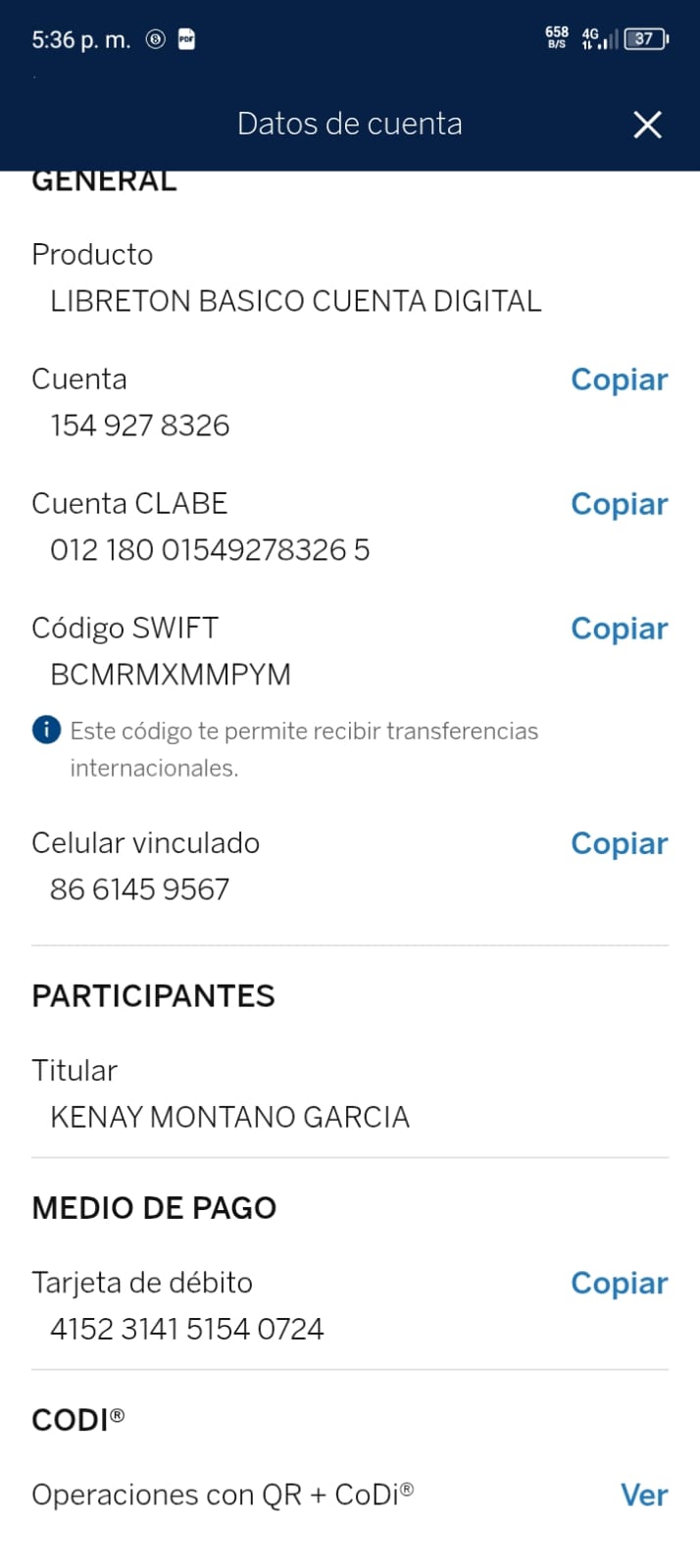Copy the Código SWIFT value

pos(619,629)
